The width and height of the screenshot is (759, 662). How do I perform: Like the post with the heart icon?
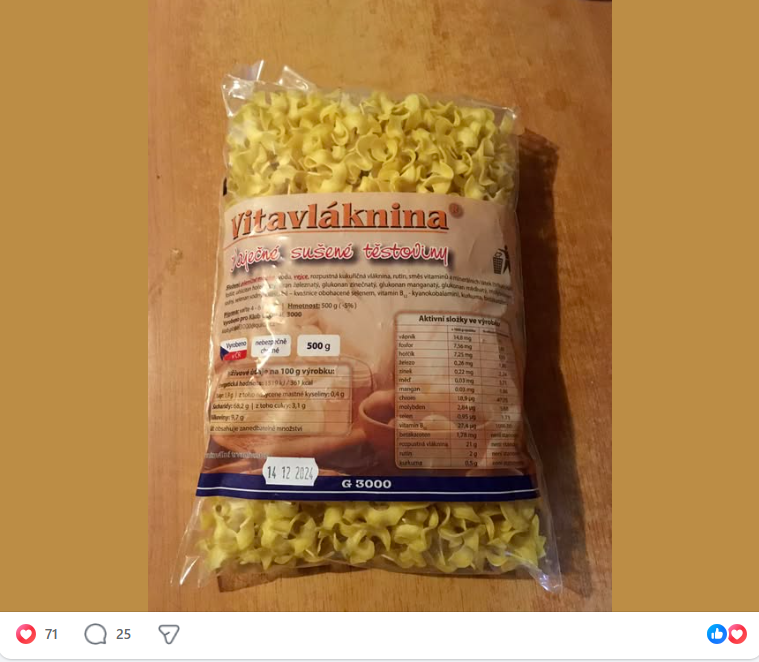(26, 634)
